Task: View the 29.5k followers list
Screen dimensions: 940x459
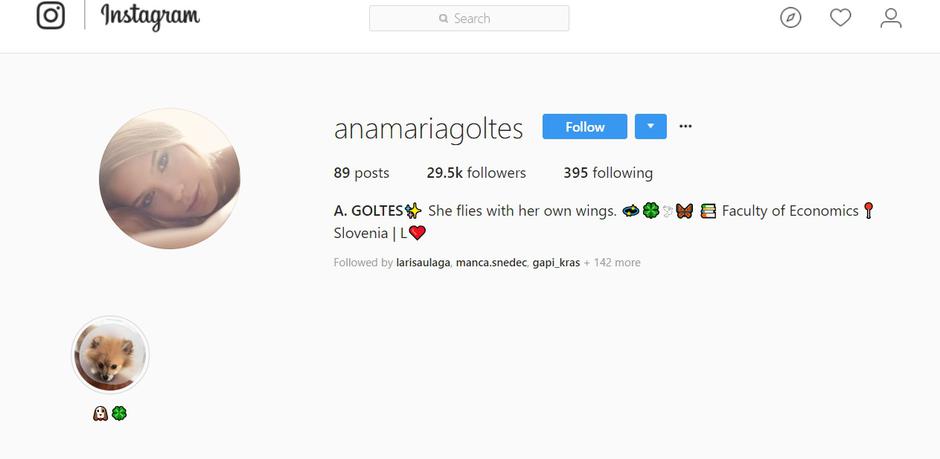Action: [x=476, y=173]
